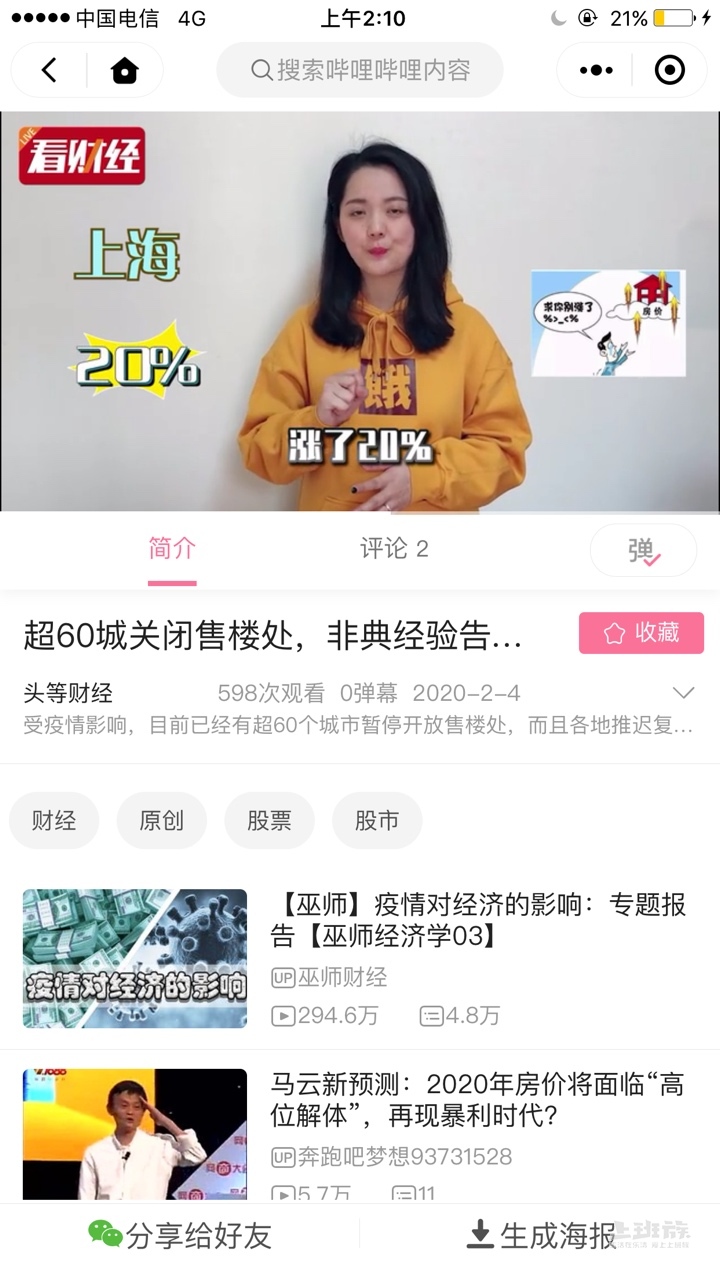Go back using the back arrow
Viewport: 720px width, 1280px height.
coord(49,70)
